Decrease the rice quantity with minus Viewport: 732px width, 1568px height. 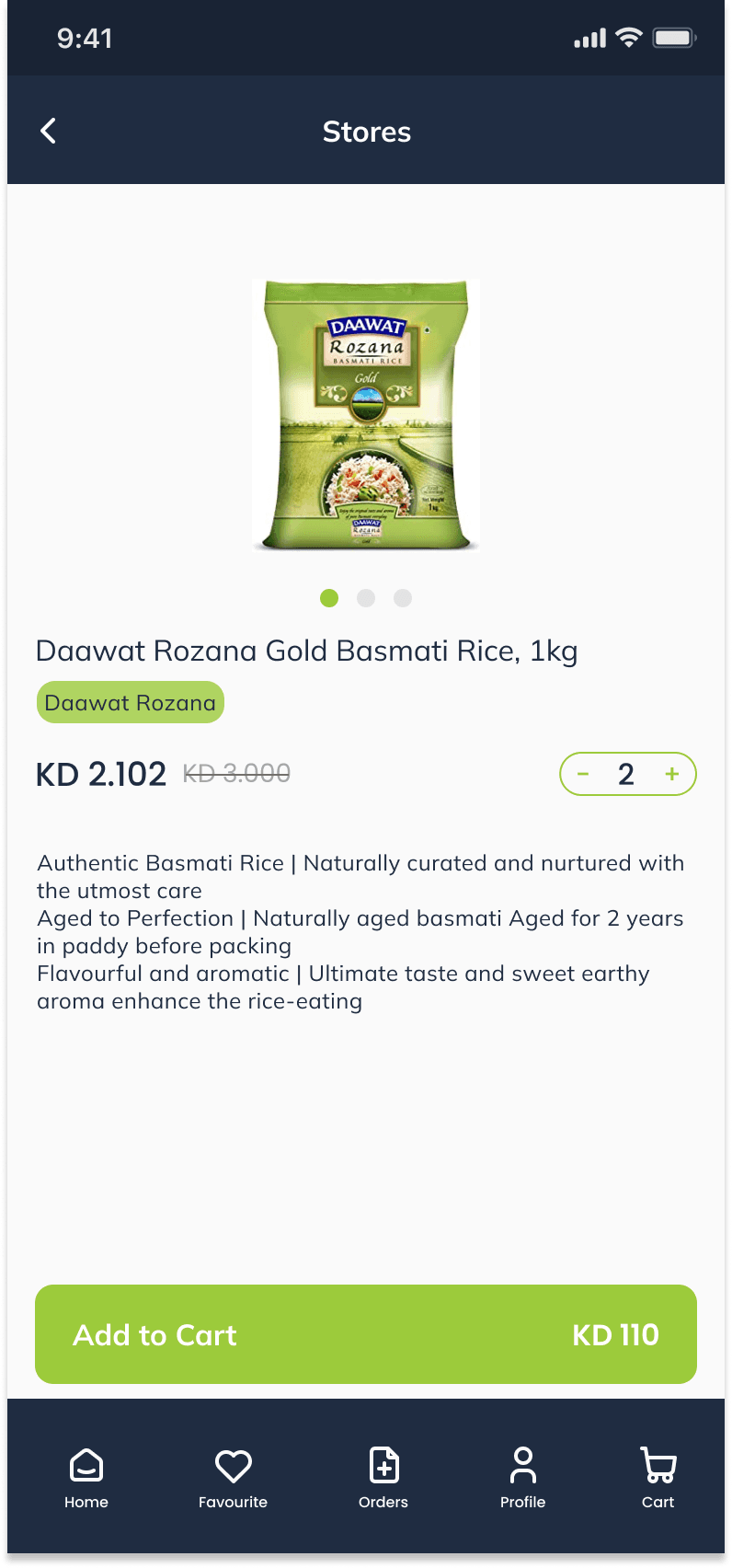[583, 774]
